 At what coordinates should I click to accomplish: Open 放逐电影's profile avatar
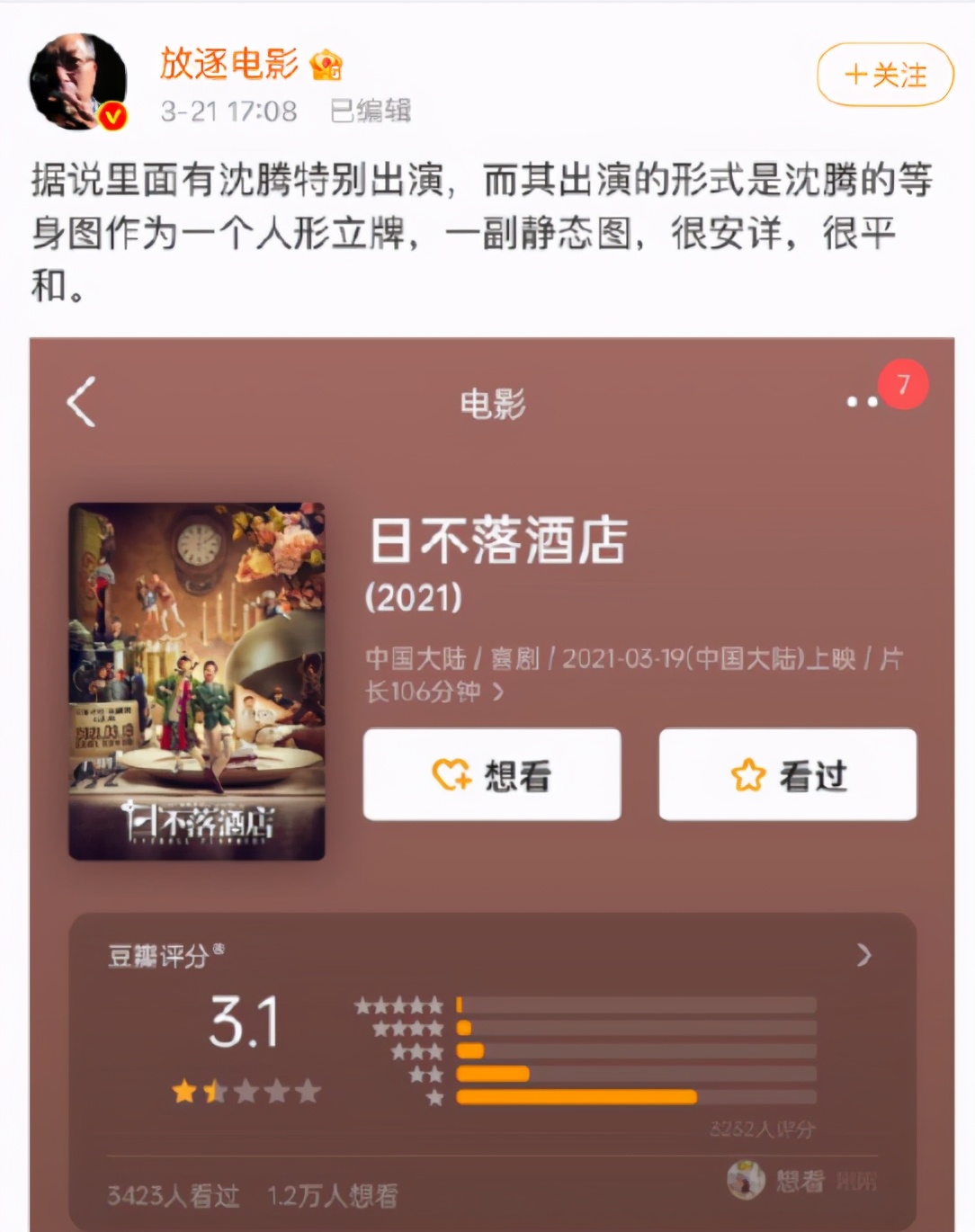click(78, 82)
